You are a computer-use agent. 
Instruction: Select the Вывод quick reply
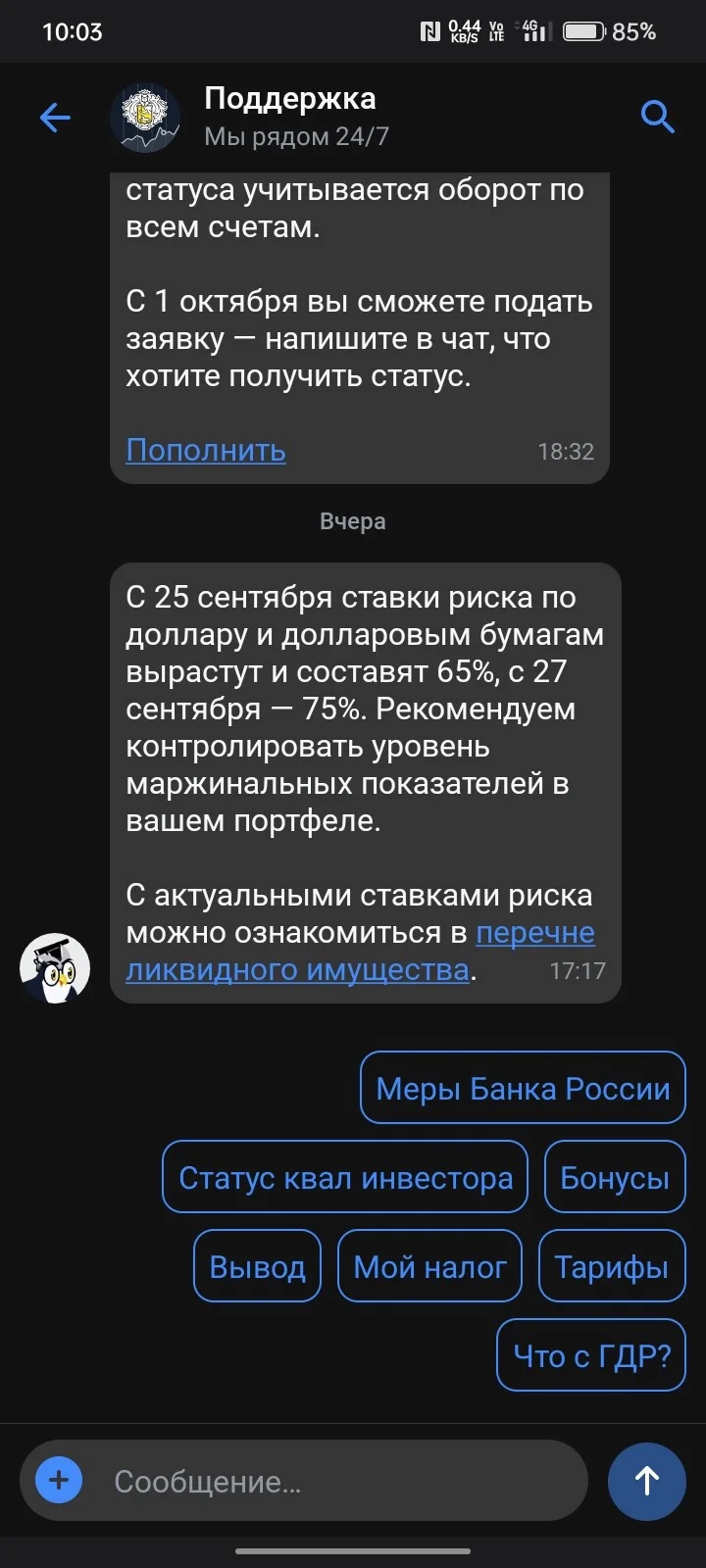point(258,1266)
